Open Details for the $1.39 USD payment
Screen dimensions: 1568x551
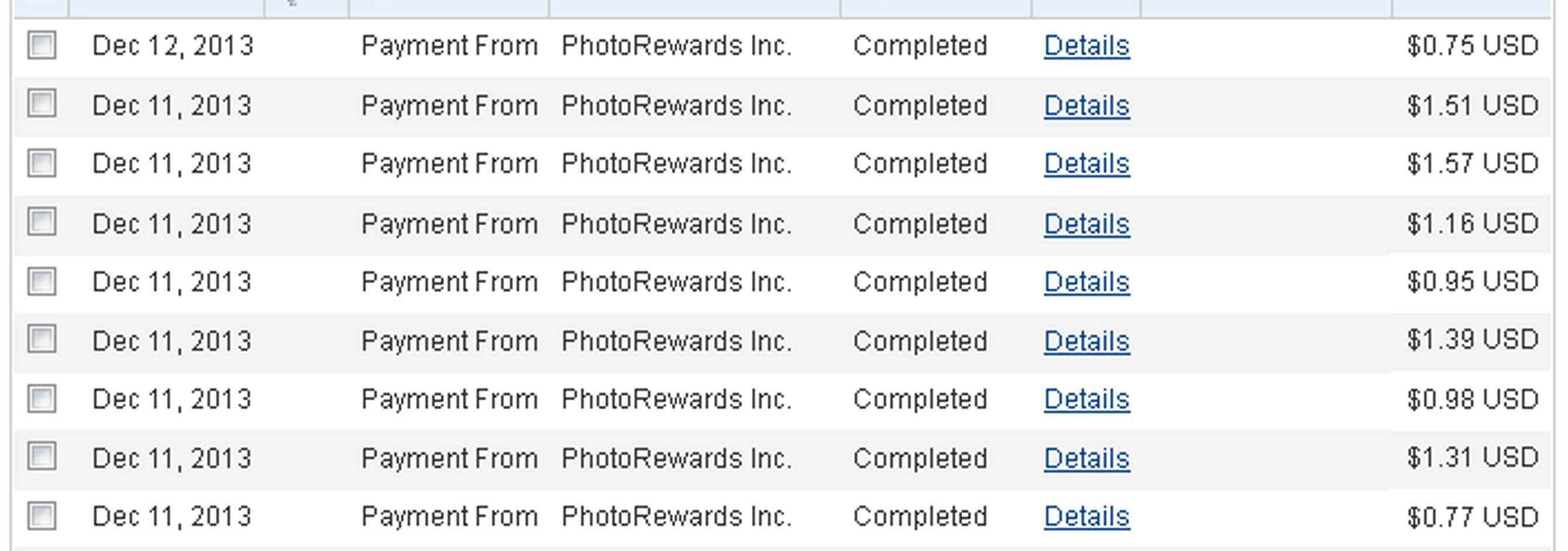tap(1087, 342)
